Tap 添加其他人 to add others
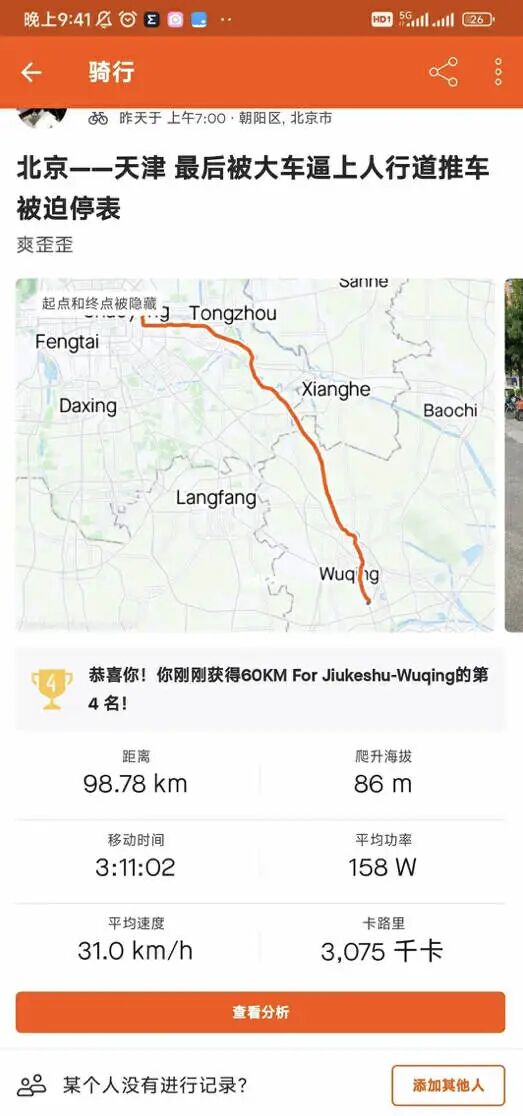This screenshot has height=1116, width=523. pos(448,1085)
